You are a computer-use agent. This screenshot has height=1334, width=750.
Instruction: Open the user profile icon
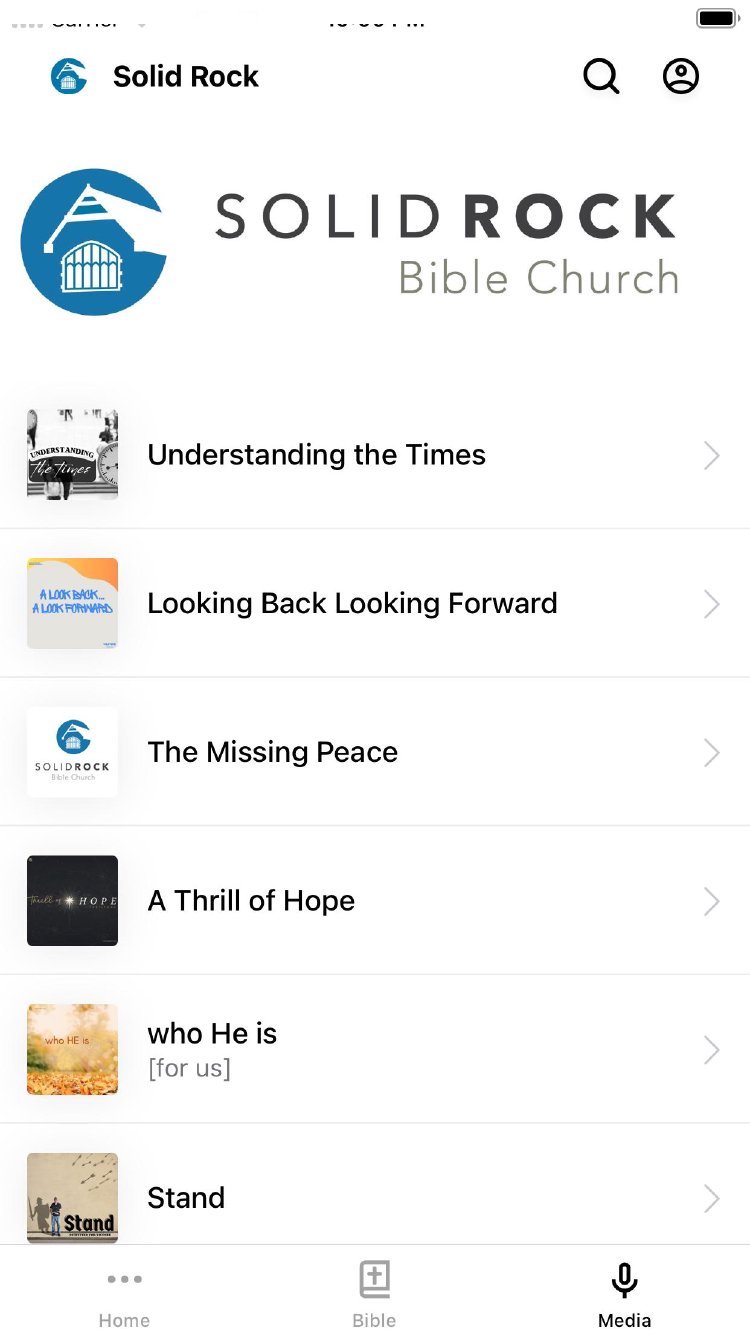pos(681,76)
